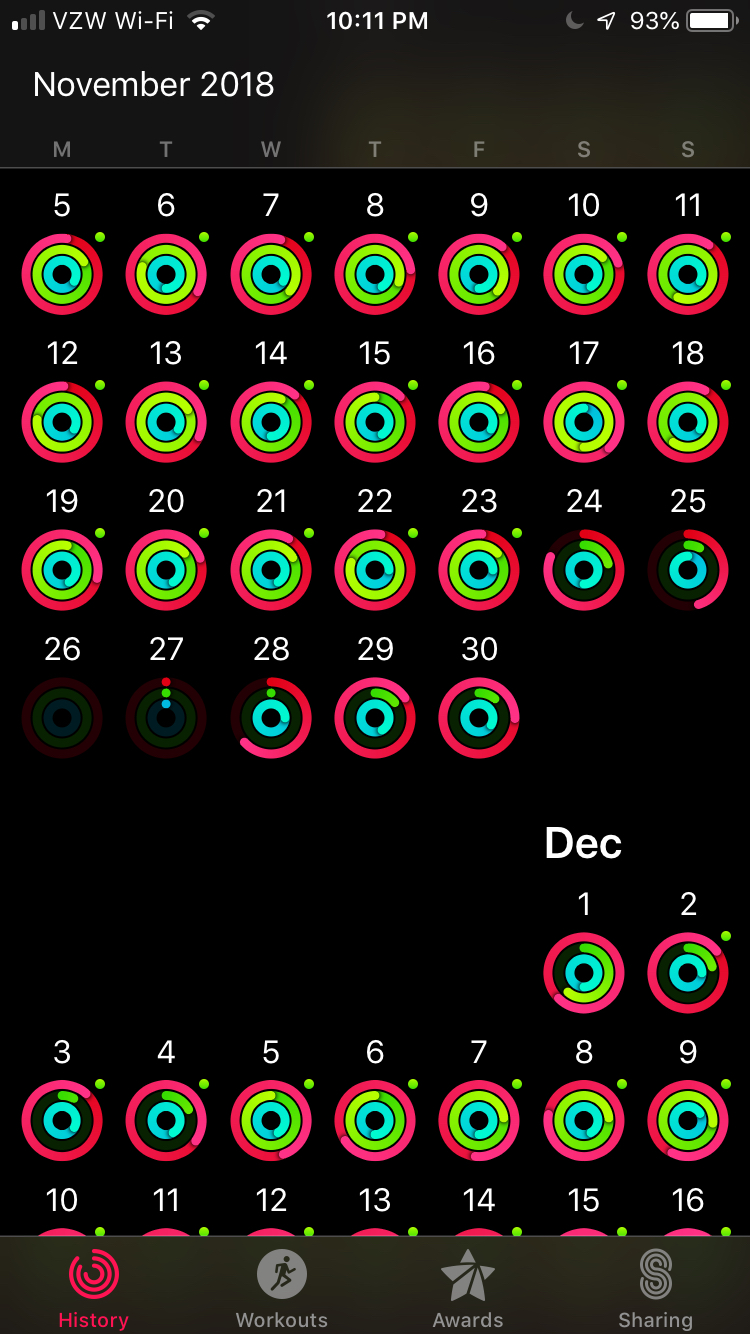
Task: Open activity rings for December 1
Action: 584,973
